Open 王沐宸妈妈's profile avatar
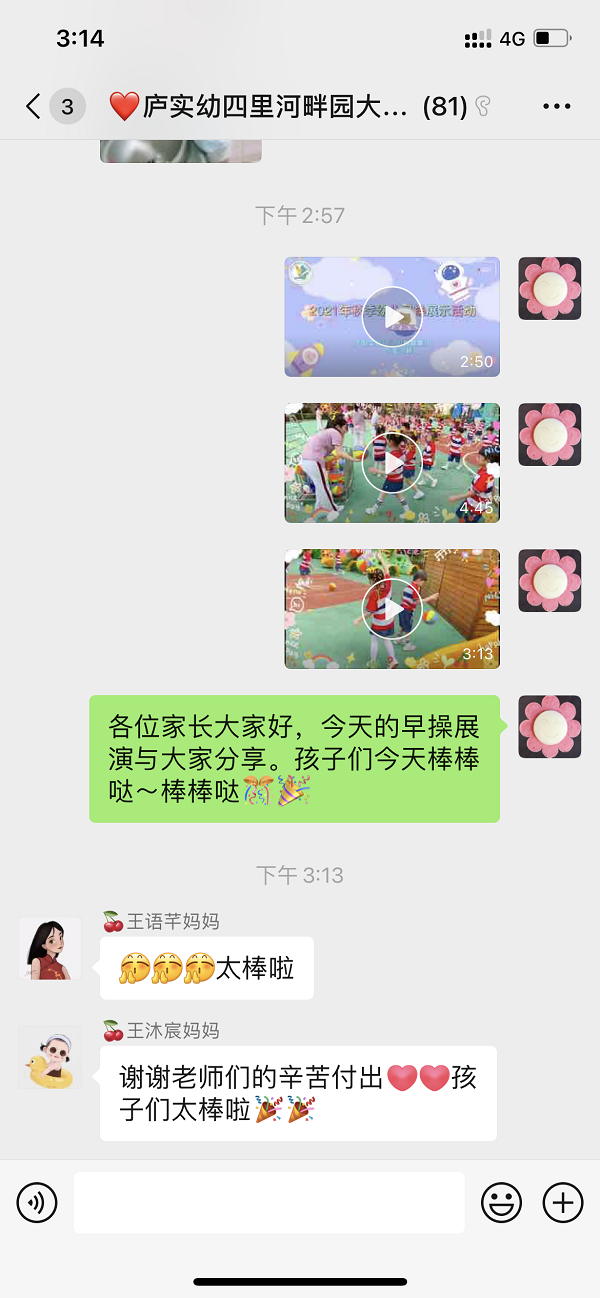Viewport: 600px width, 1298px height. tap(50, 1057)
